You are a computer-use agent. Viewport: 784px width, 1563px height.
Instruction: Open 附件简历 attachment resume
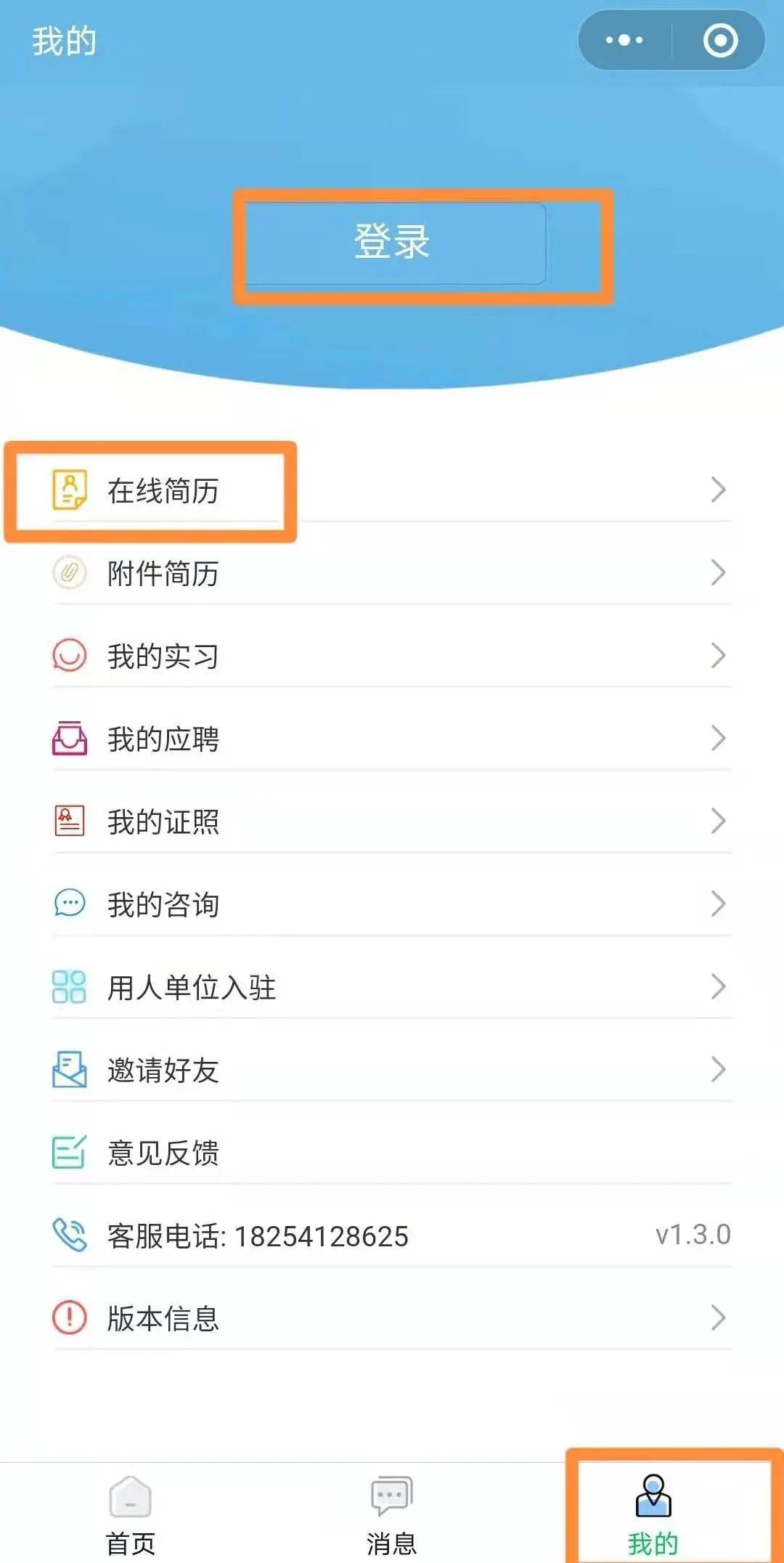coord(392,573)
